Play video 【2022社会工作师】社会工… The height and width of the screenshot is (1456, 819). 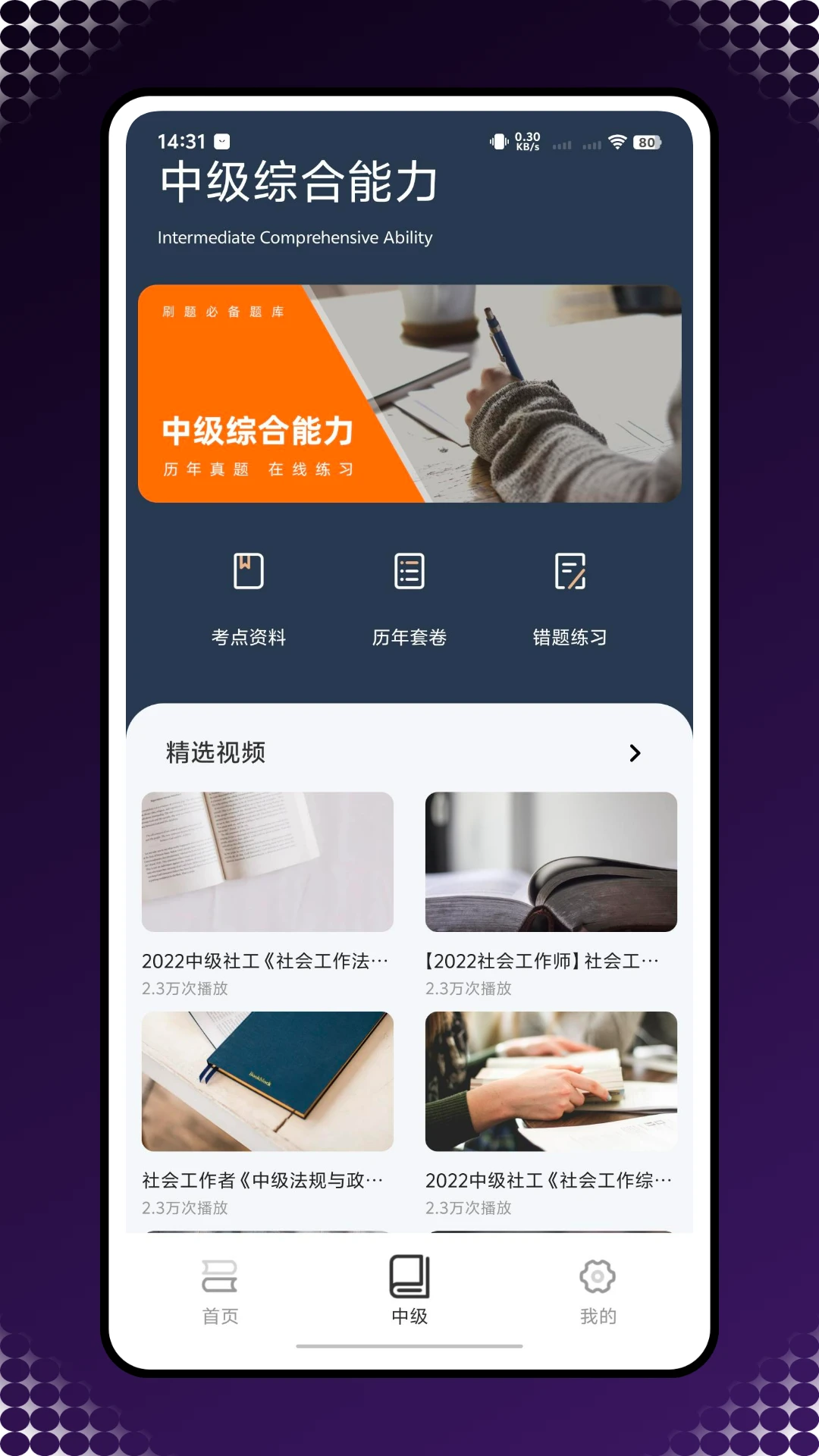pos(551,862)
